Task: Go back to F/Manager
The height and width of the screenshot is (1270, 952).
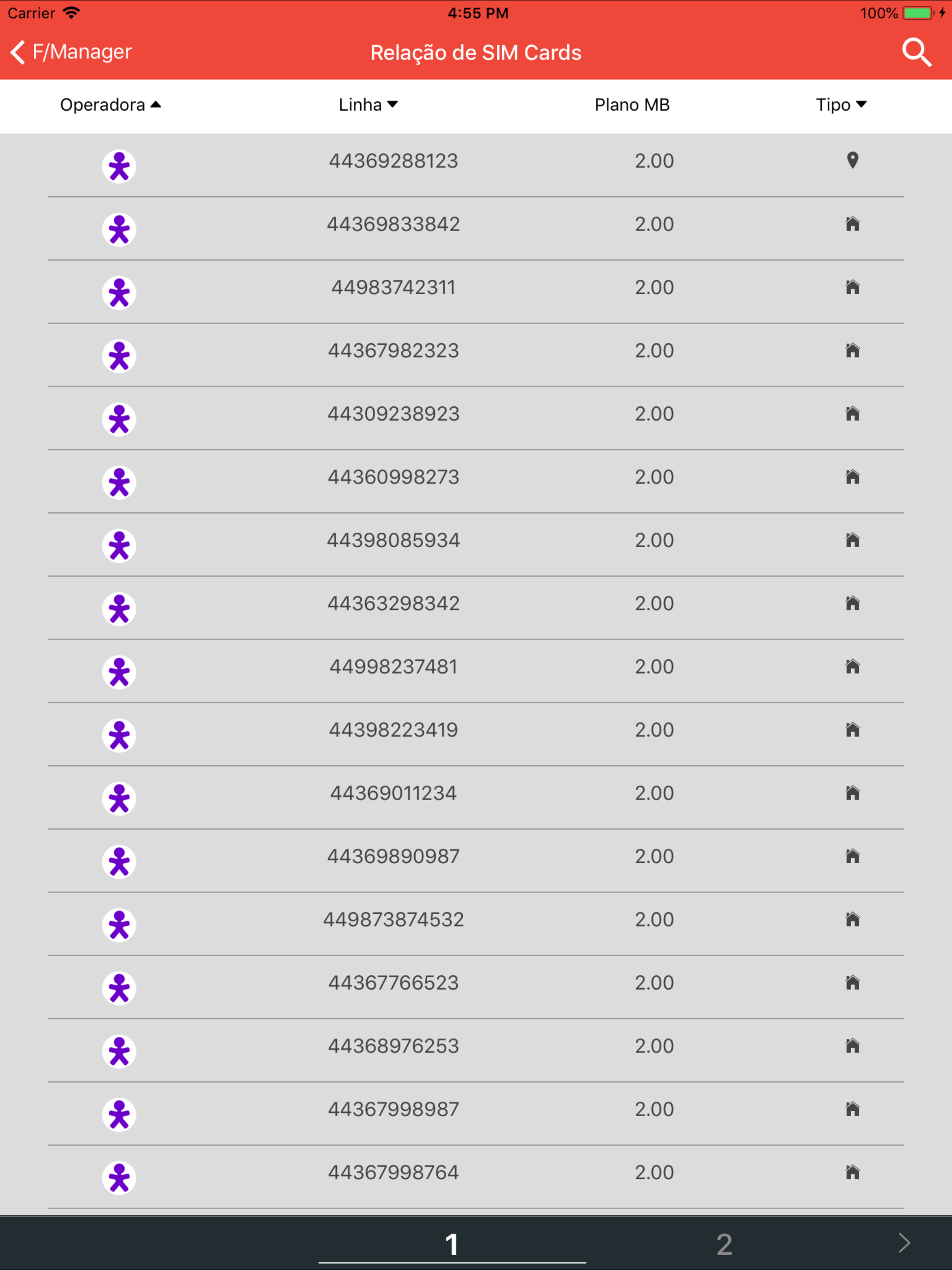Action: [x=69, y=52]
